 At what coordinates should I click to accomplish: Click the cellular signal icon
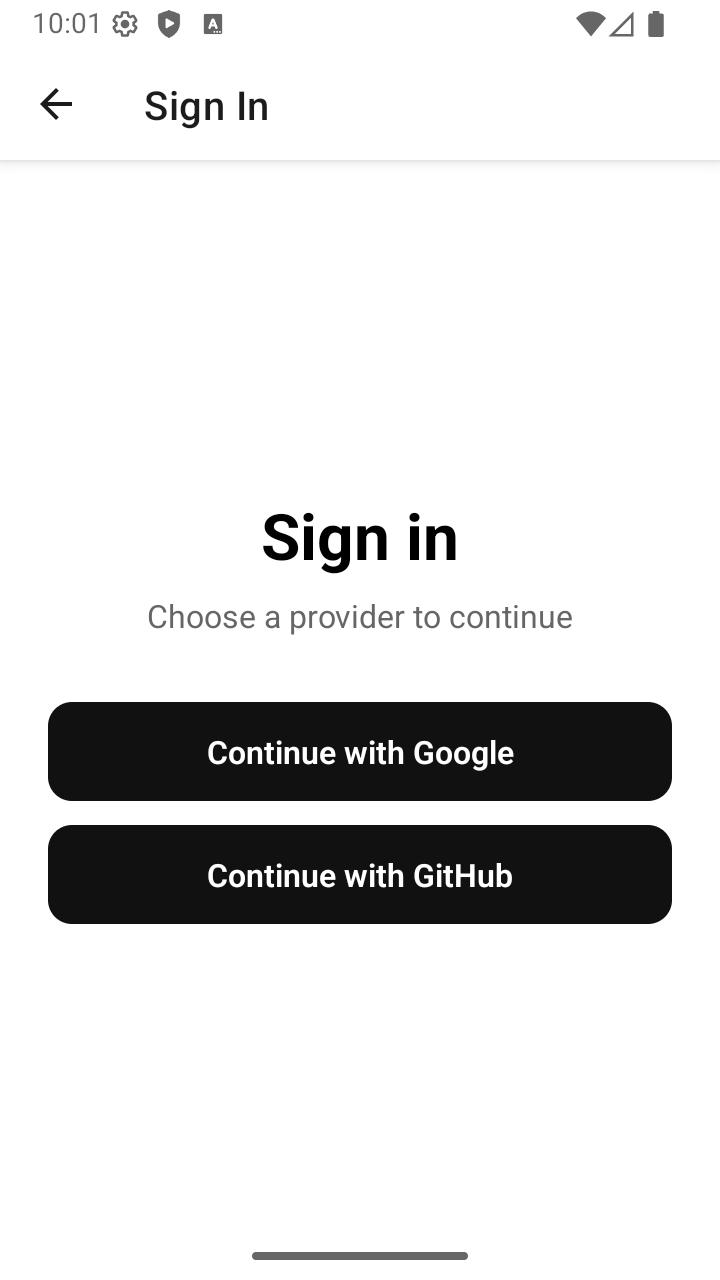coord(621,24)
